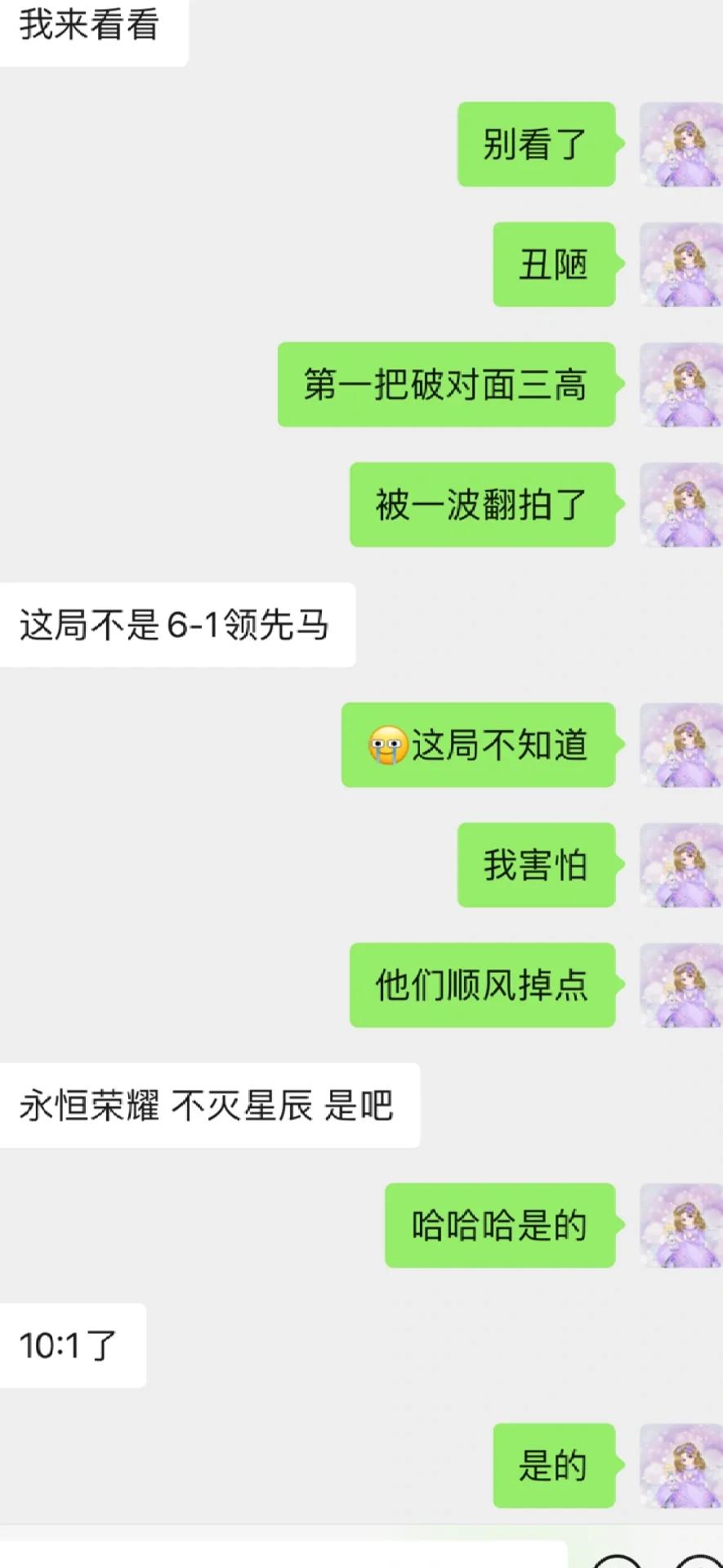Open profile from avatar beside "哈哈哈是的"
Image resolution: width=723 pixels, height=1568 pixels.
(x=681, y=1225)
